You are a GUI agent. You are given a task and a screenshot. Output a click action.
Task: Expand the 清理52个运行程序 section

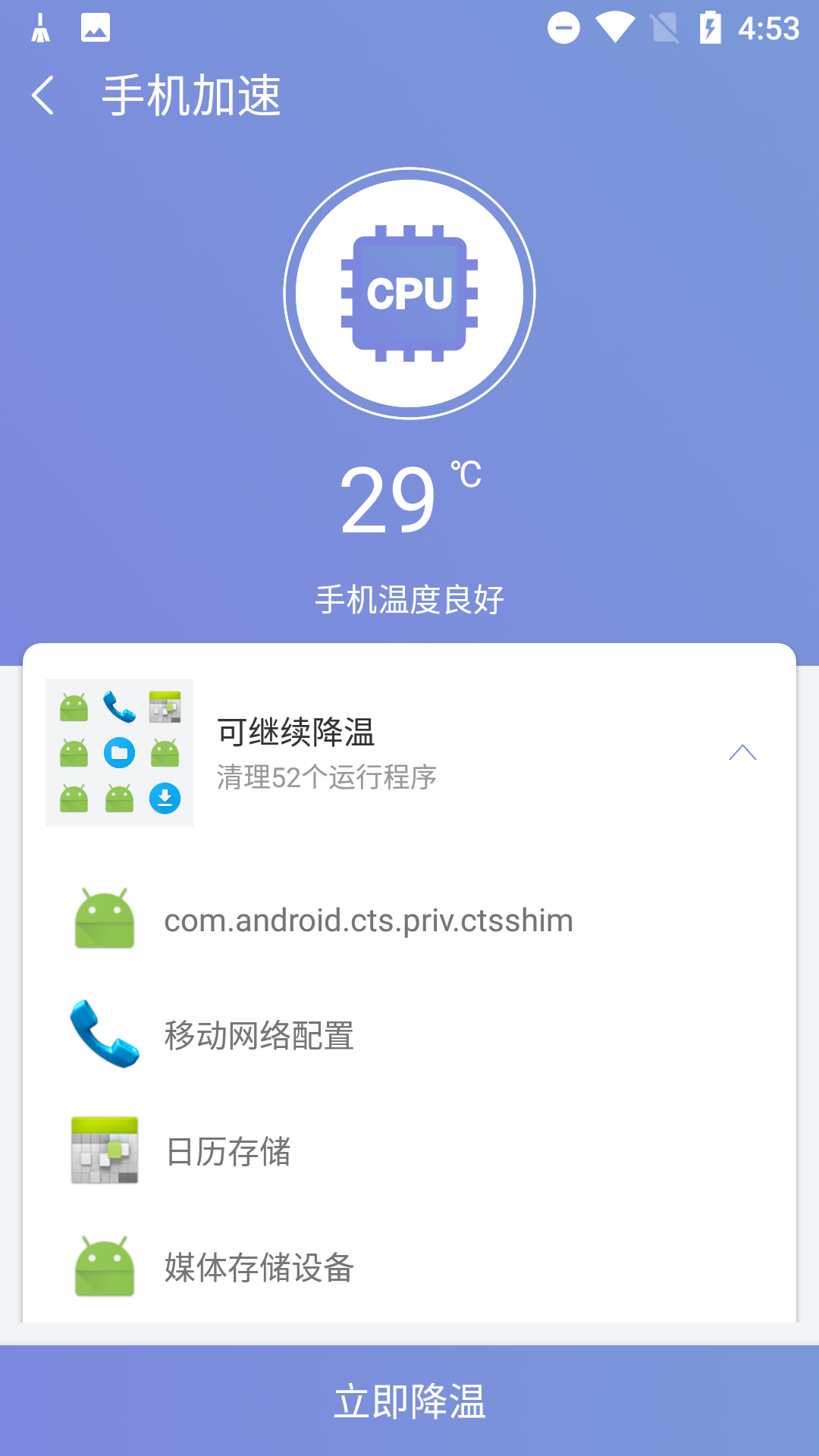coord(326,777)
